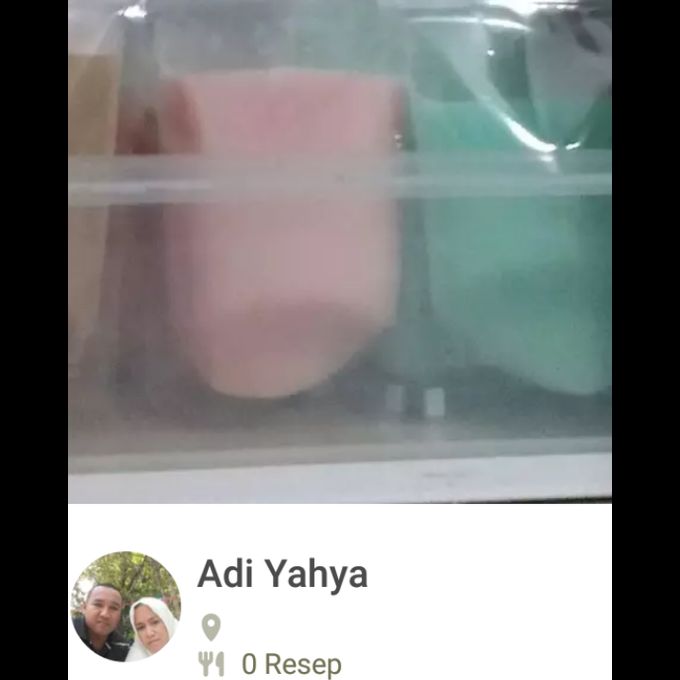Open Adi Yahya's profile name
680x680 pixels.
tap(283, 575)
